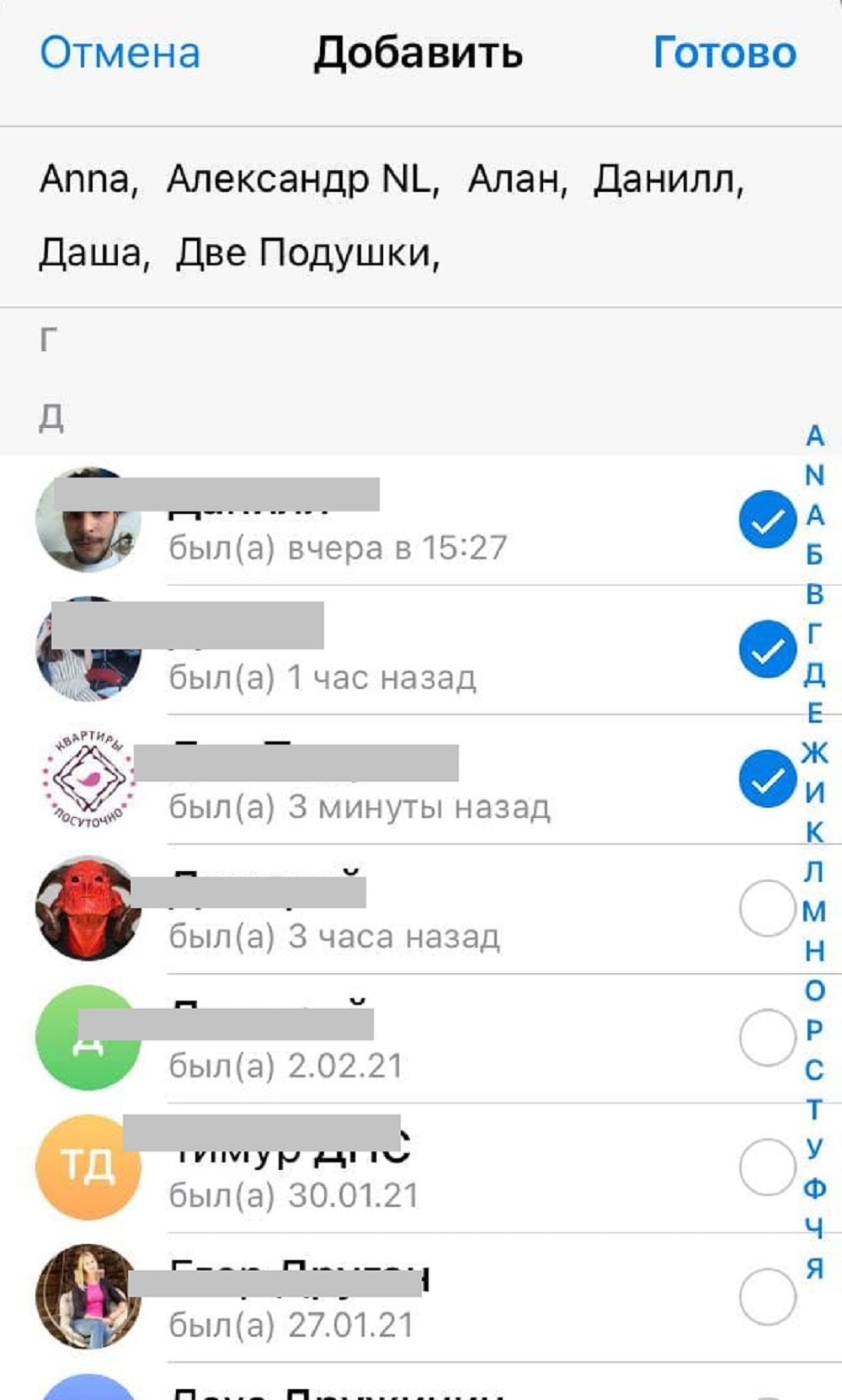
Task: Tap Отмена to cancel adding members
Action: [120, 52]
